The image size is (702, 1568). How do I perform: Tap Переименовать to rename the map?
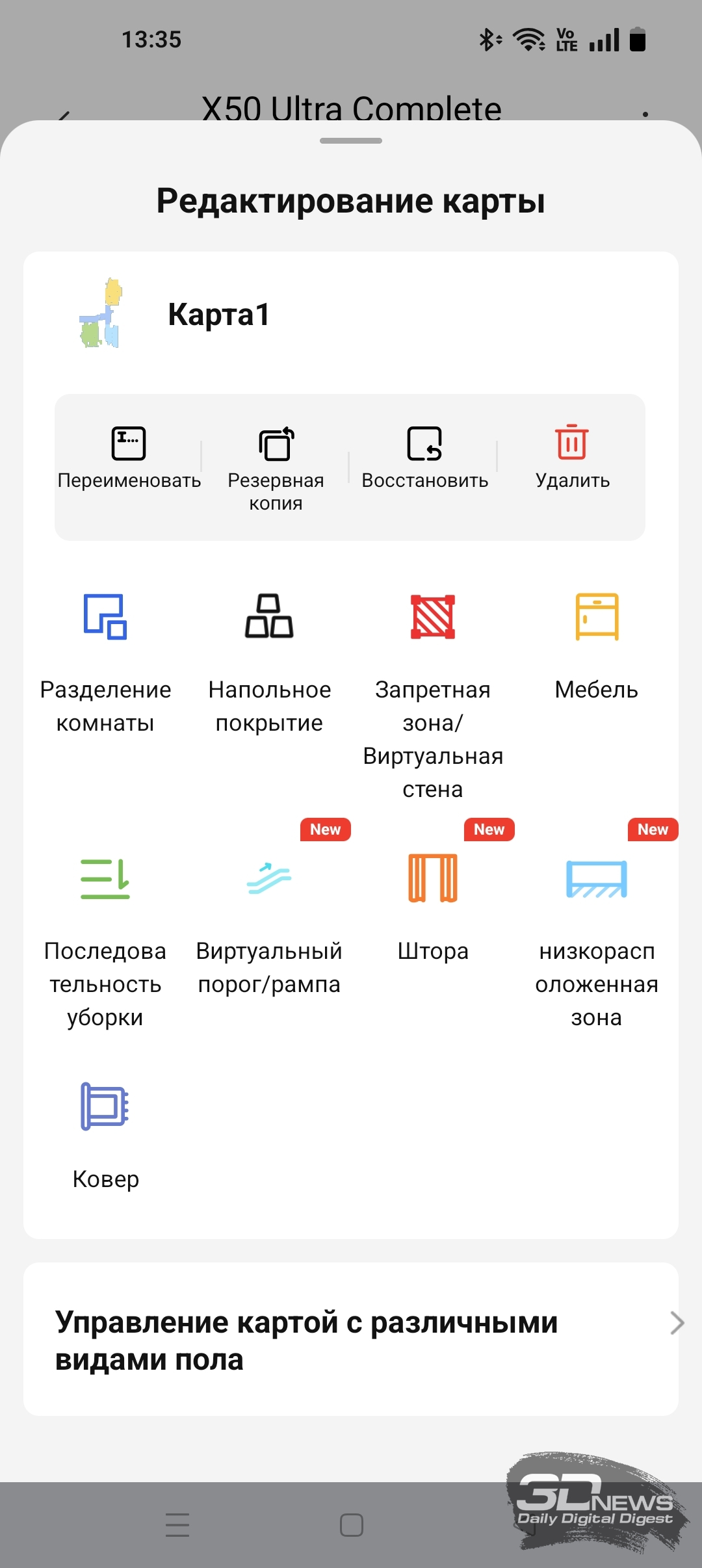point(129,458)
